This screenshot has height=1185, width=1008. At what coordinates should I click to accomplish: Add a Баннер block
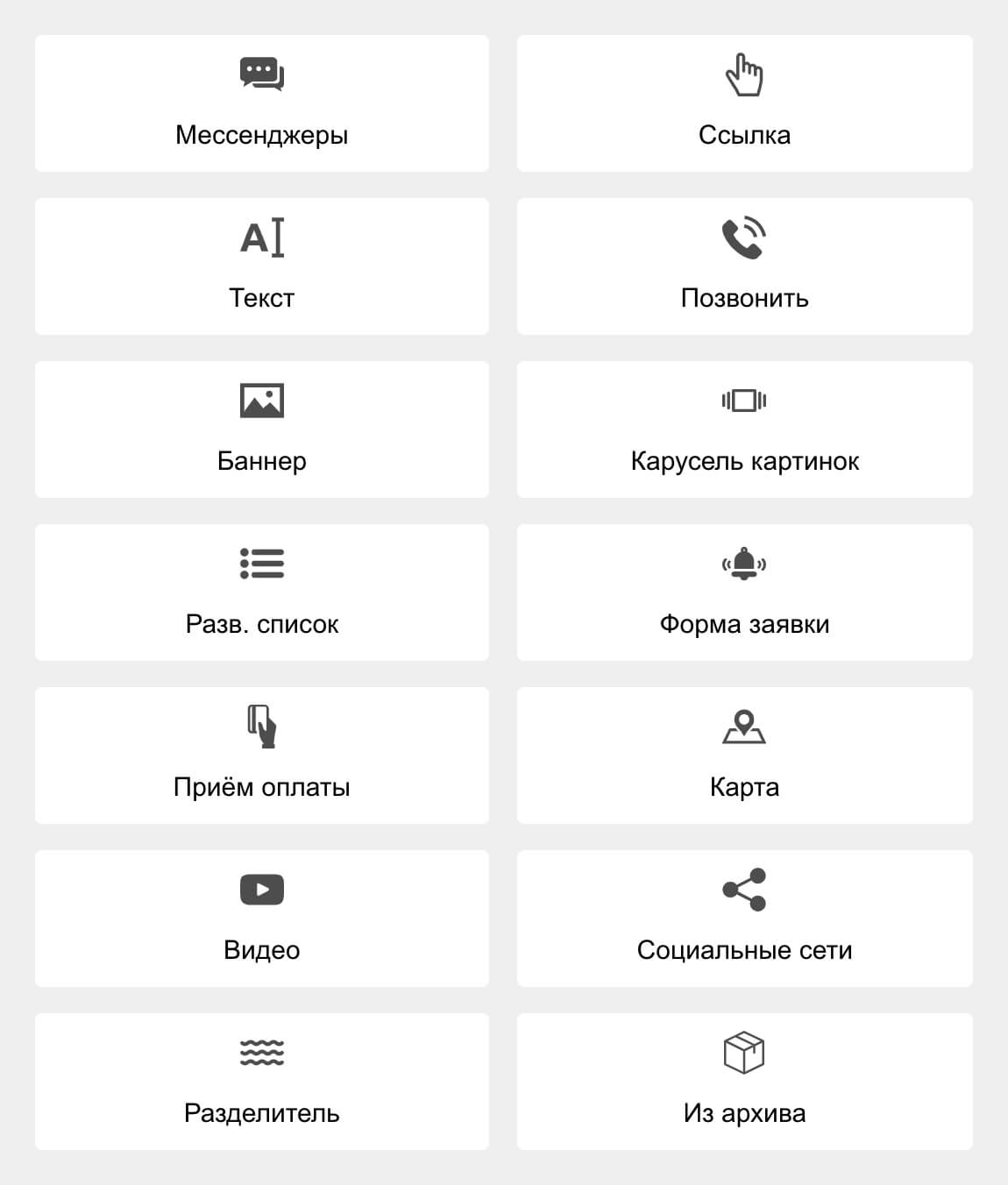[261, 429]
